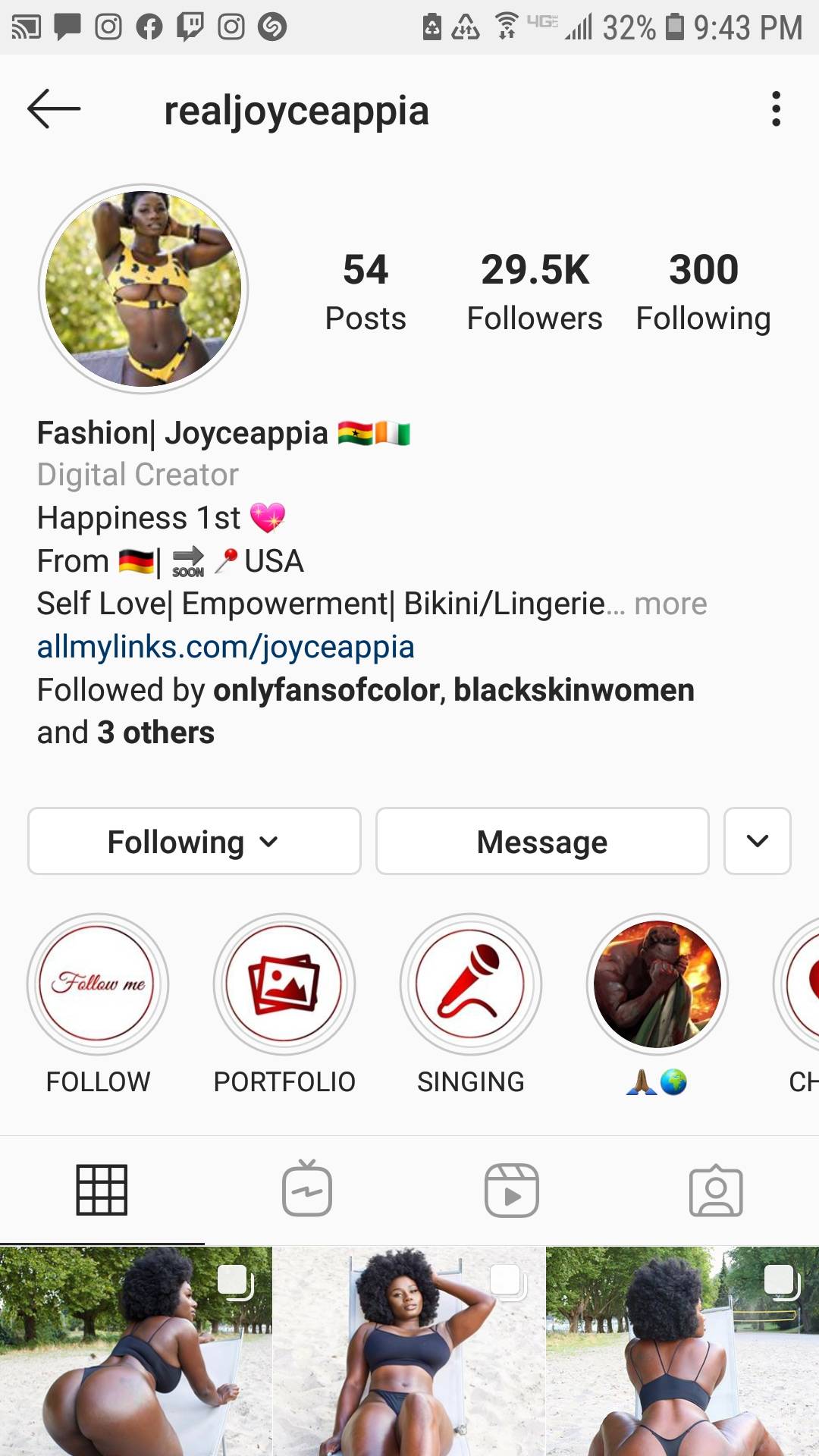Screen dimensions: 819x1456
Task: Switch to the tagged photos tab
Action: (x=716, y=1190)
